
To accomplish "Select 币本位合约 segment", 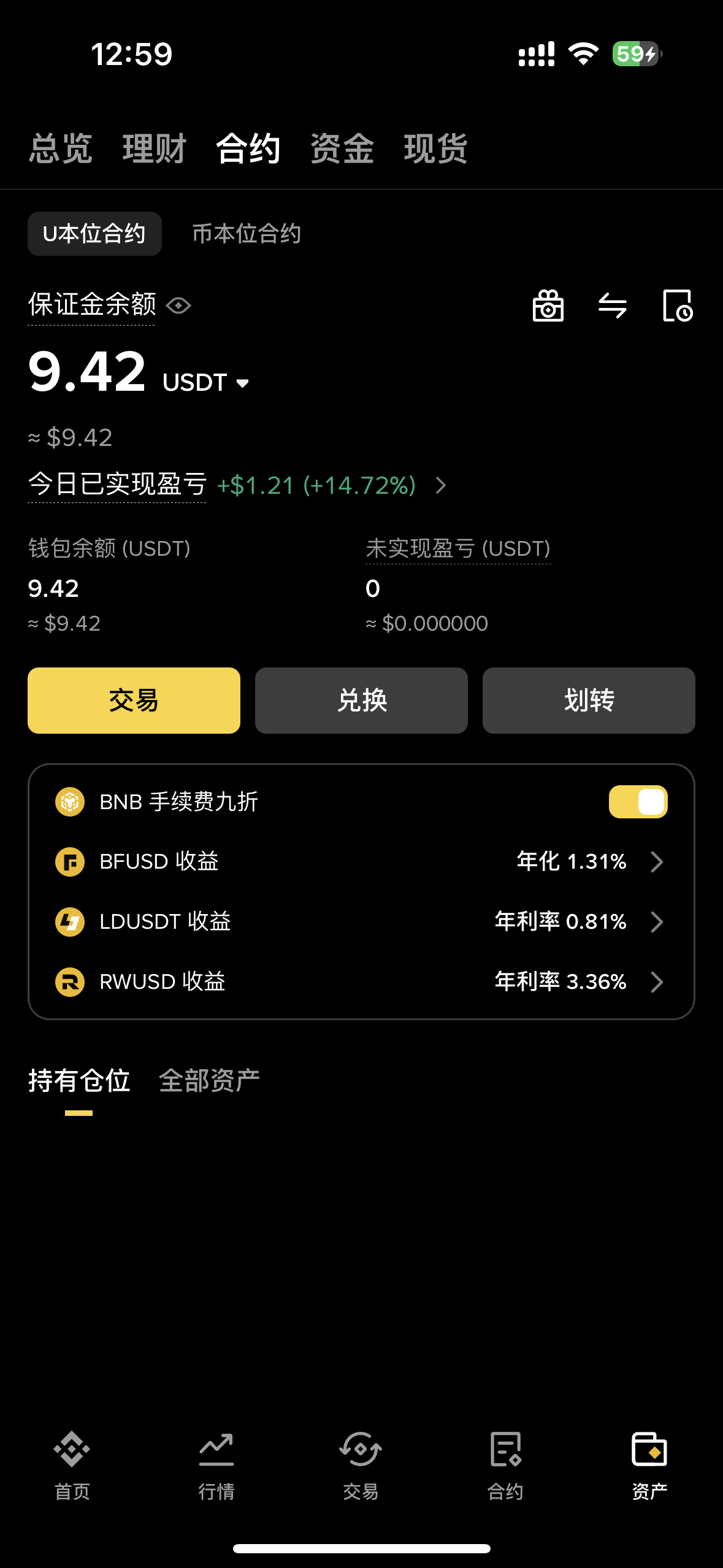I will click(247, 234).
